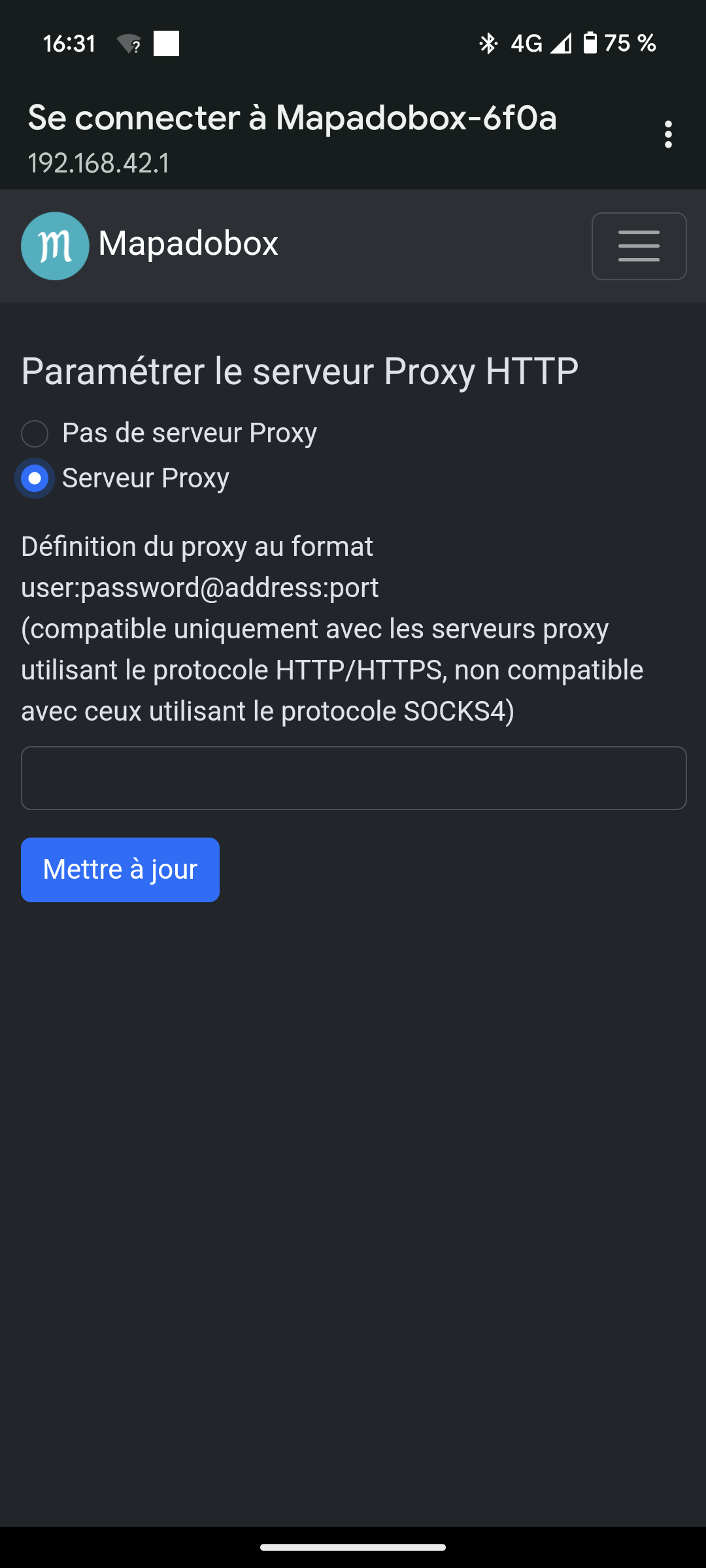The width and height of the screenshot is (706, 1568).
Task: Tap the Bluetooth status icon
Action: pyautogui.click(x=488, y=42)
